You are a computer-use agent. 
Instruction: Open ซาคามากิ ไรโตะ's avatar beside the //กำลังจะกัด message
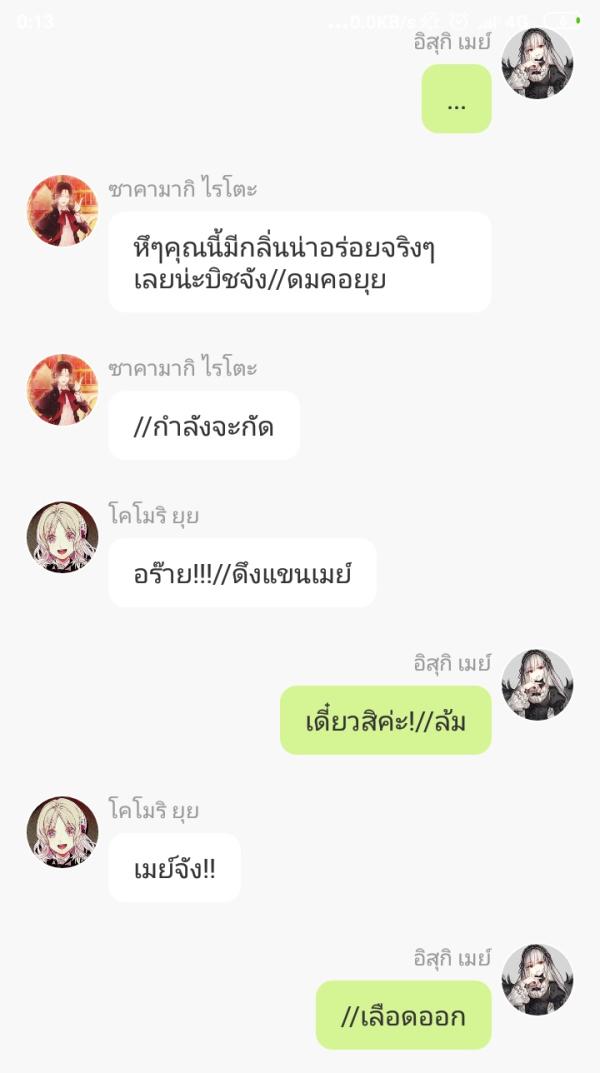62,390
